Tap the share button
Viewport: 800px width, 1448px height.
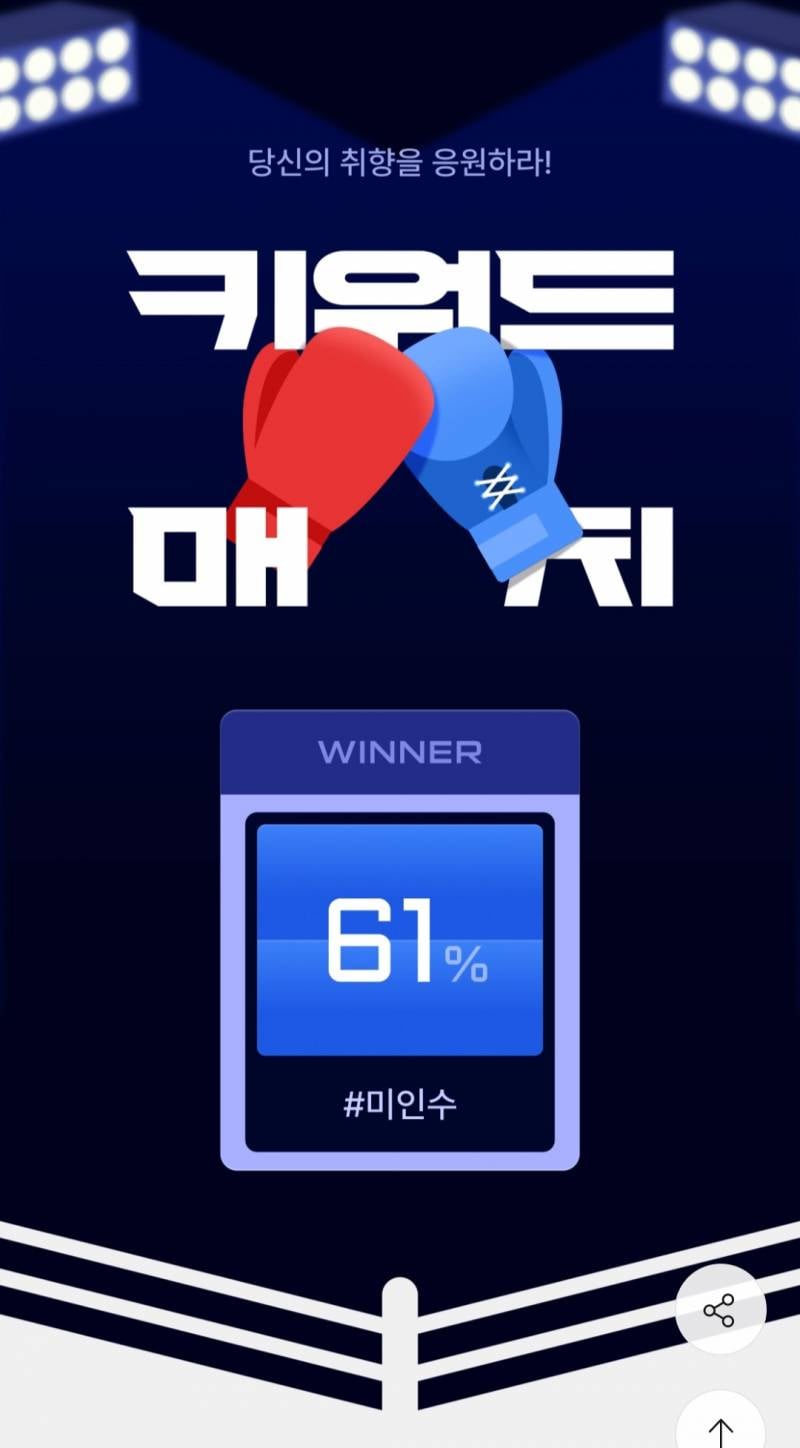pos(720,1309)
